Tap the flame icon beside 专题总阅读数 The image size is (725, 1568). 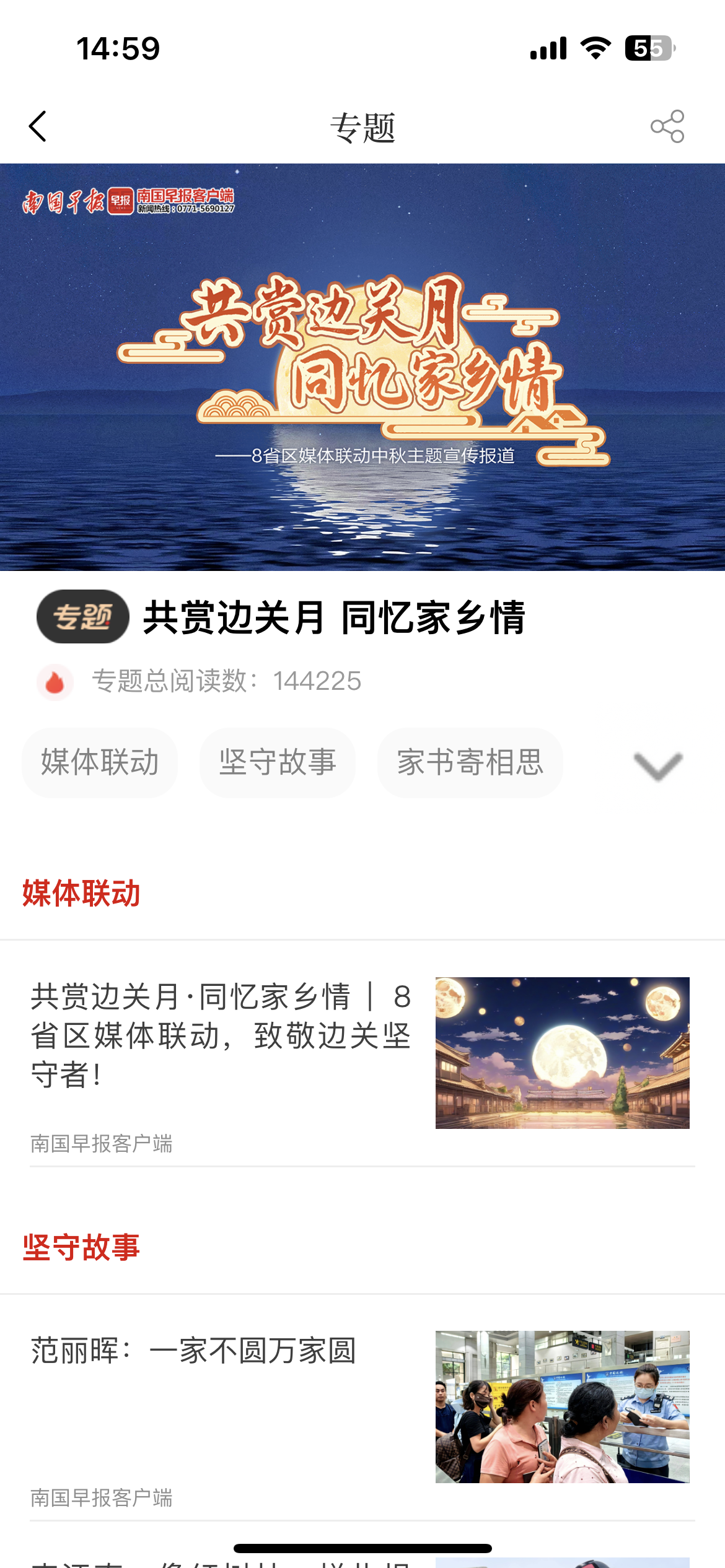tap(55, 682)
